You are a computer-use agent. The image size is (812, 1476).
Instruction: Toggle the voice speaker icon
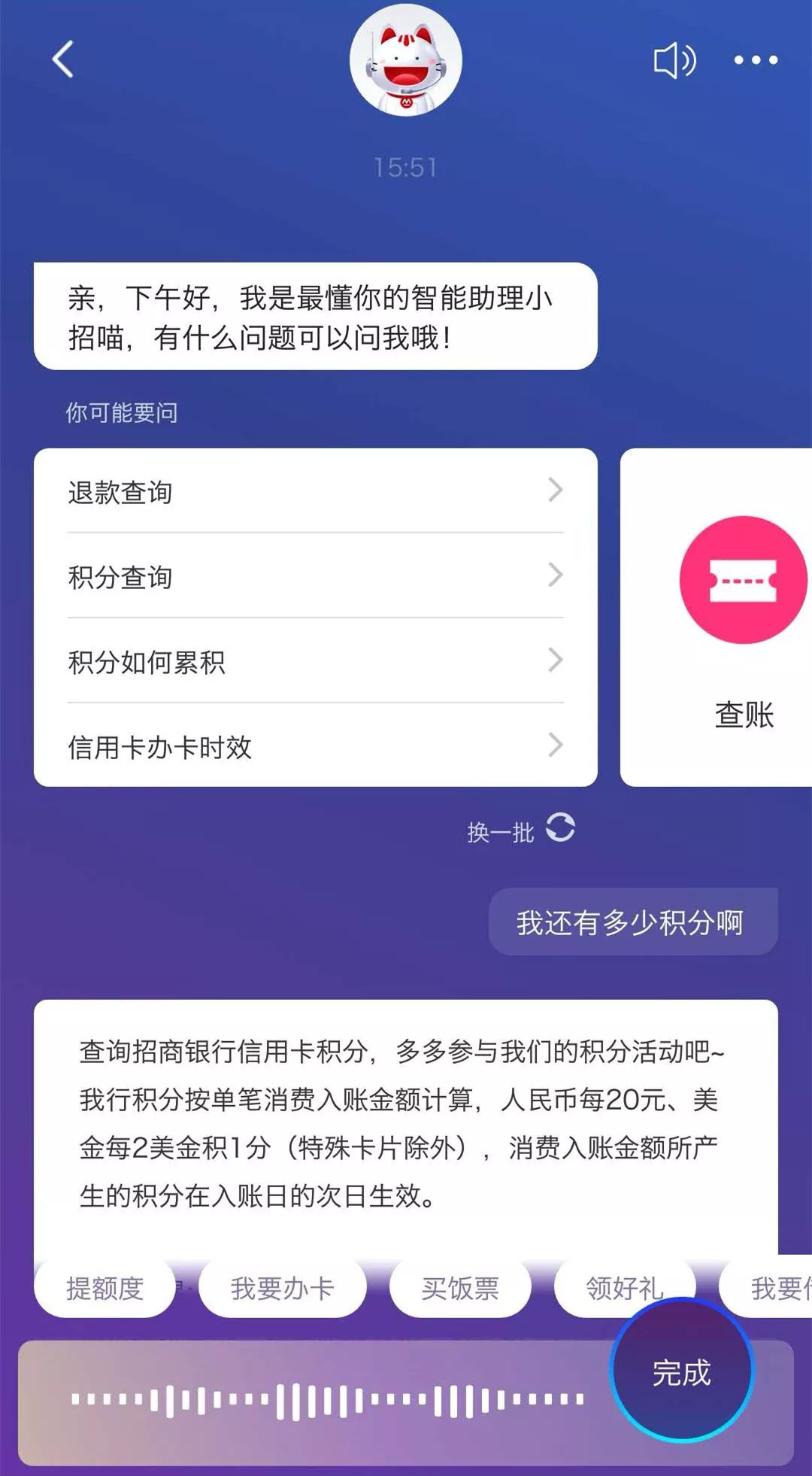(x=674, y=60)
